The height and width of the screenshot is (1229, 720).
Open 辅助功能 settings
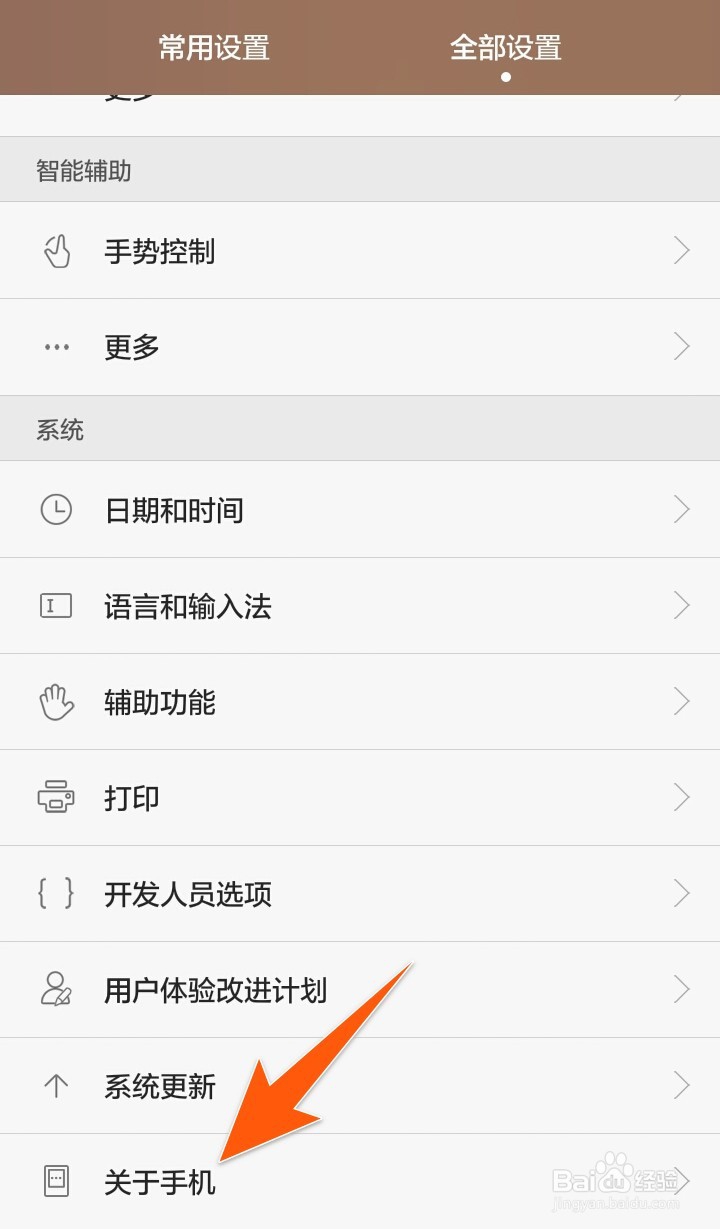coord(360,702)
